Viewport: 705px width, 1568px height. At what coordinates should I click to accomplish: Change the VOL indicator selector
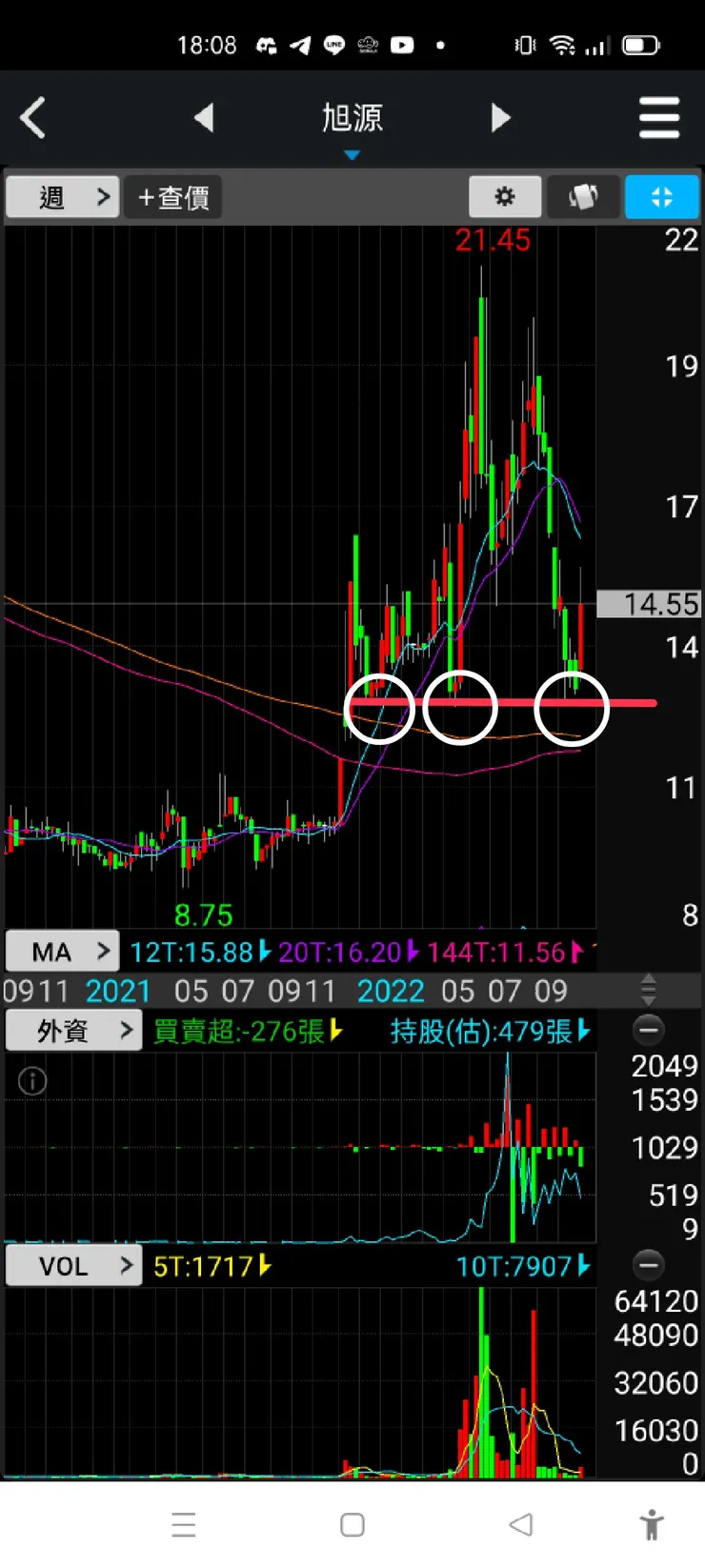[73, 1266]
